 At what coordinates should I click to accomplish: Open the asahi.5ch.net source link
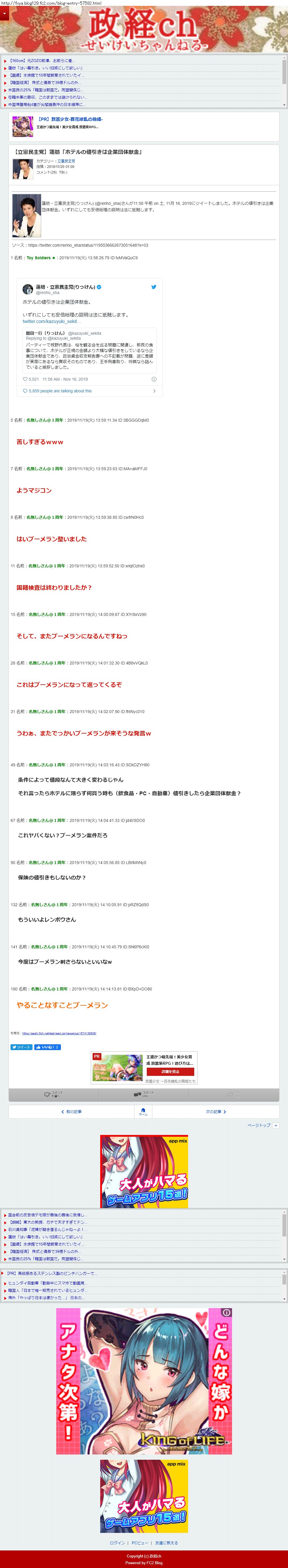[59, 1033]
